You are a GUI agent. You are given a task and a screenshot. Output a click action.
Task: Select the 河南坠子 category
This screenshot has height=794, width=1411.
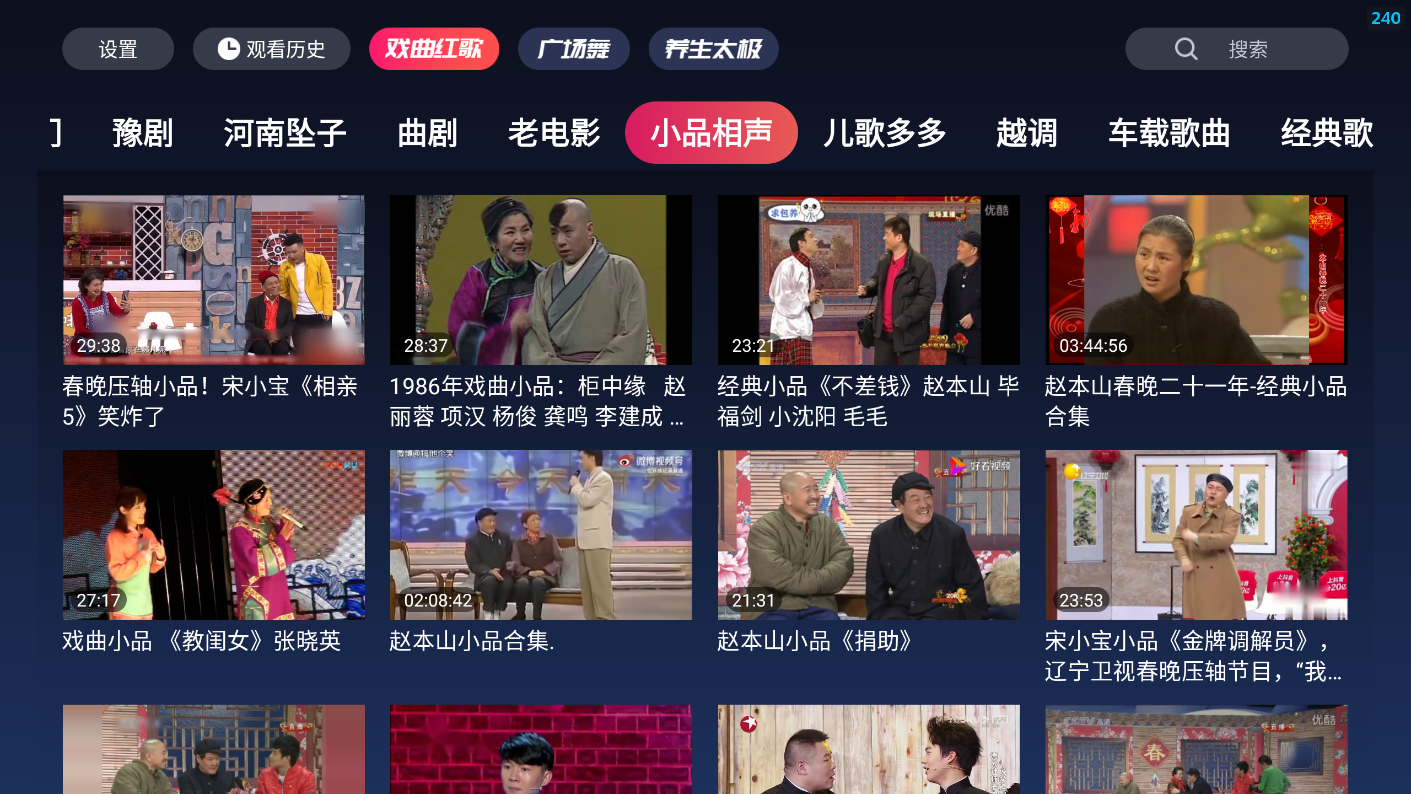285,133
